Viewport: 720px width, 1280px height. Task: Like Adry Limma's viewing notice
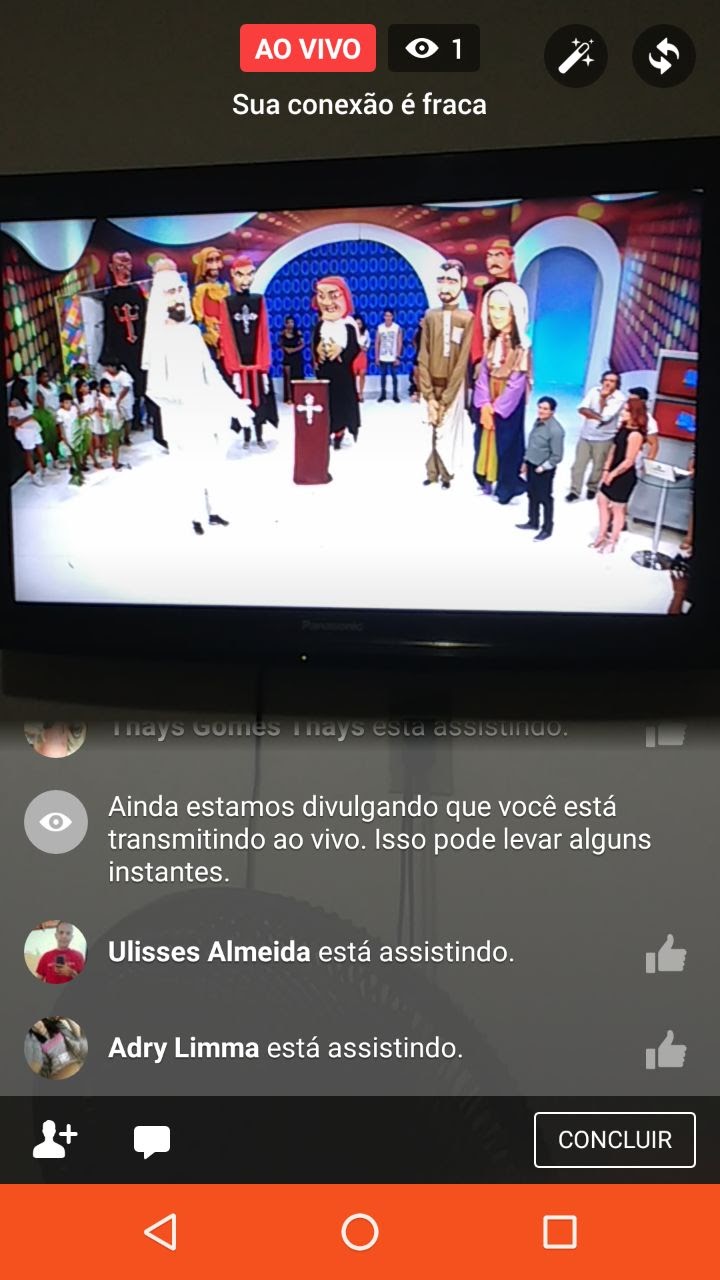(666, 1049)
